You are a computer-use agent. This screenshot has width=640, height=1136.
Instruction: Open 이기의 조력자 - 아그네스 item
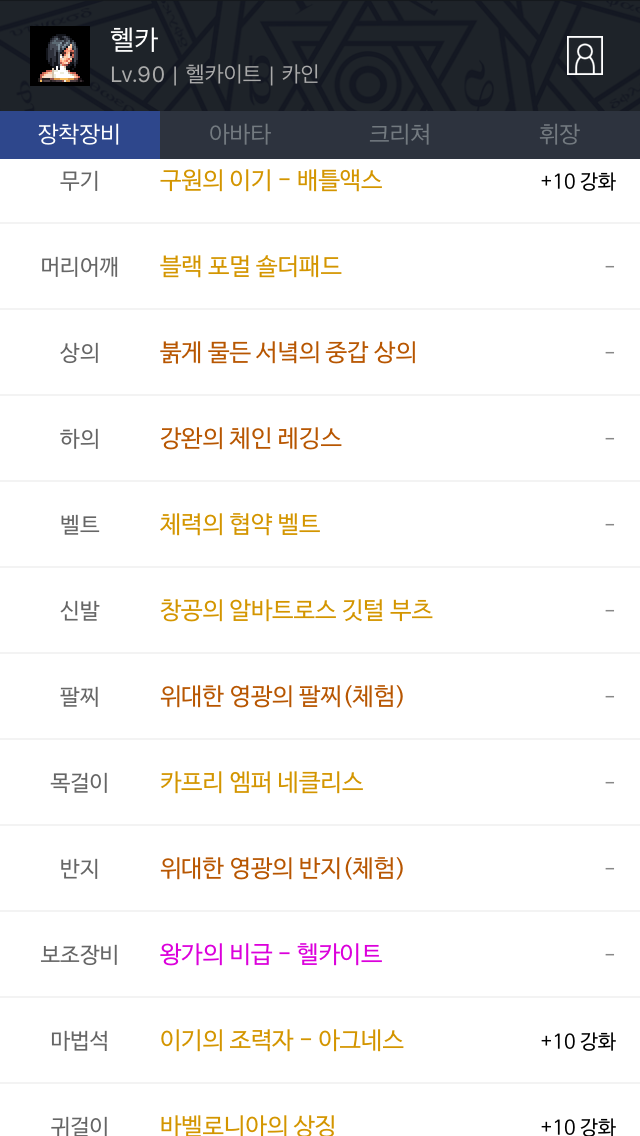click(x=282, y=1040)
